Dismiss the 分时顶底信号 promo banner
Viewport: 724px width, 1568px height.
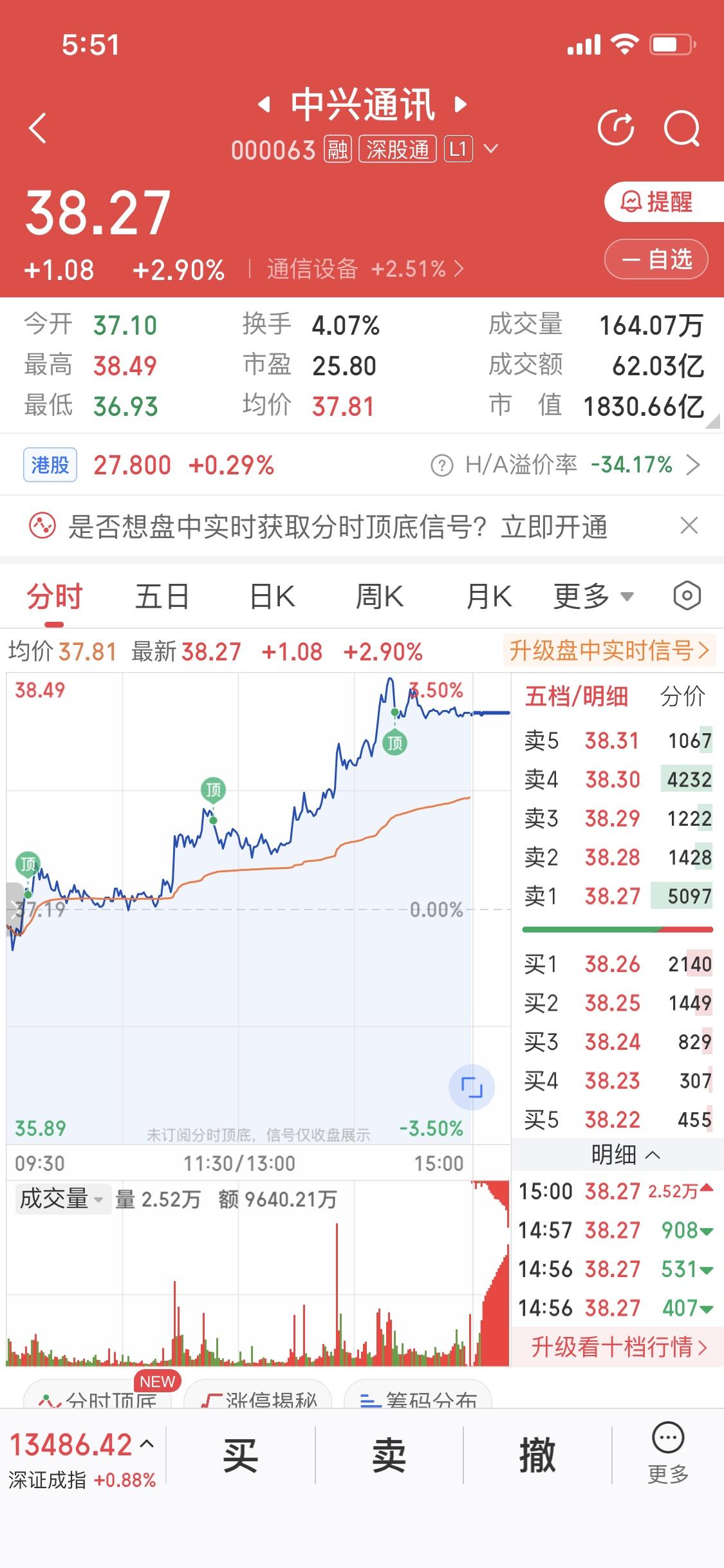click(x=689, y=525)
